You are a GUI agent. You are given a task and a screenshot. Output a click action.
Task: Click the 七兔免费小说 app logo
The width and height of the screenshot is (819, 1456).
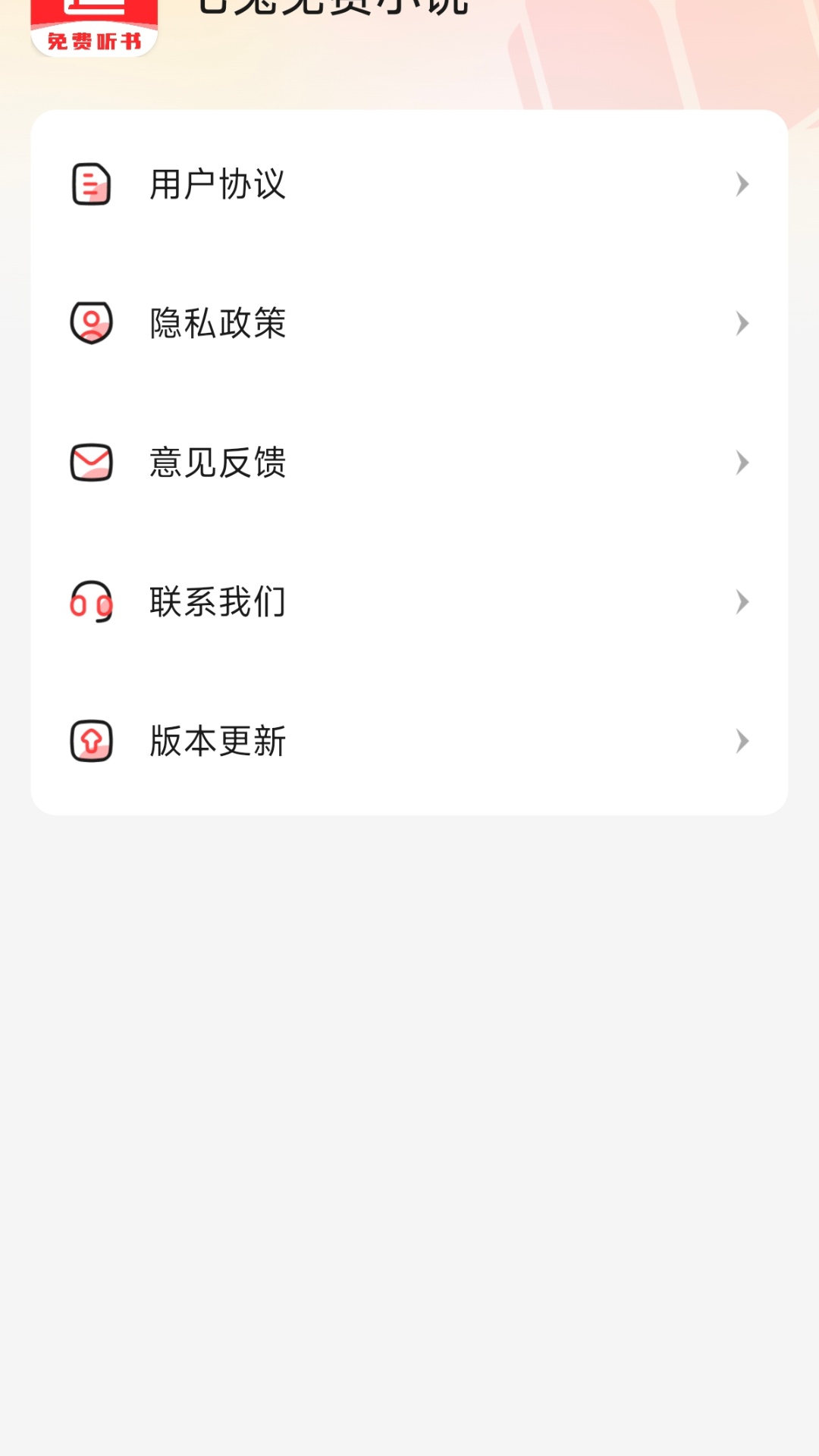pyautogui.click(x=93, y=23)
